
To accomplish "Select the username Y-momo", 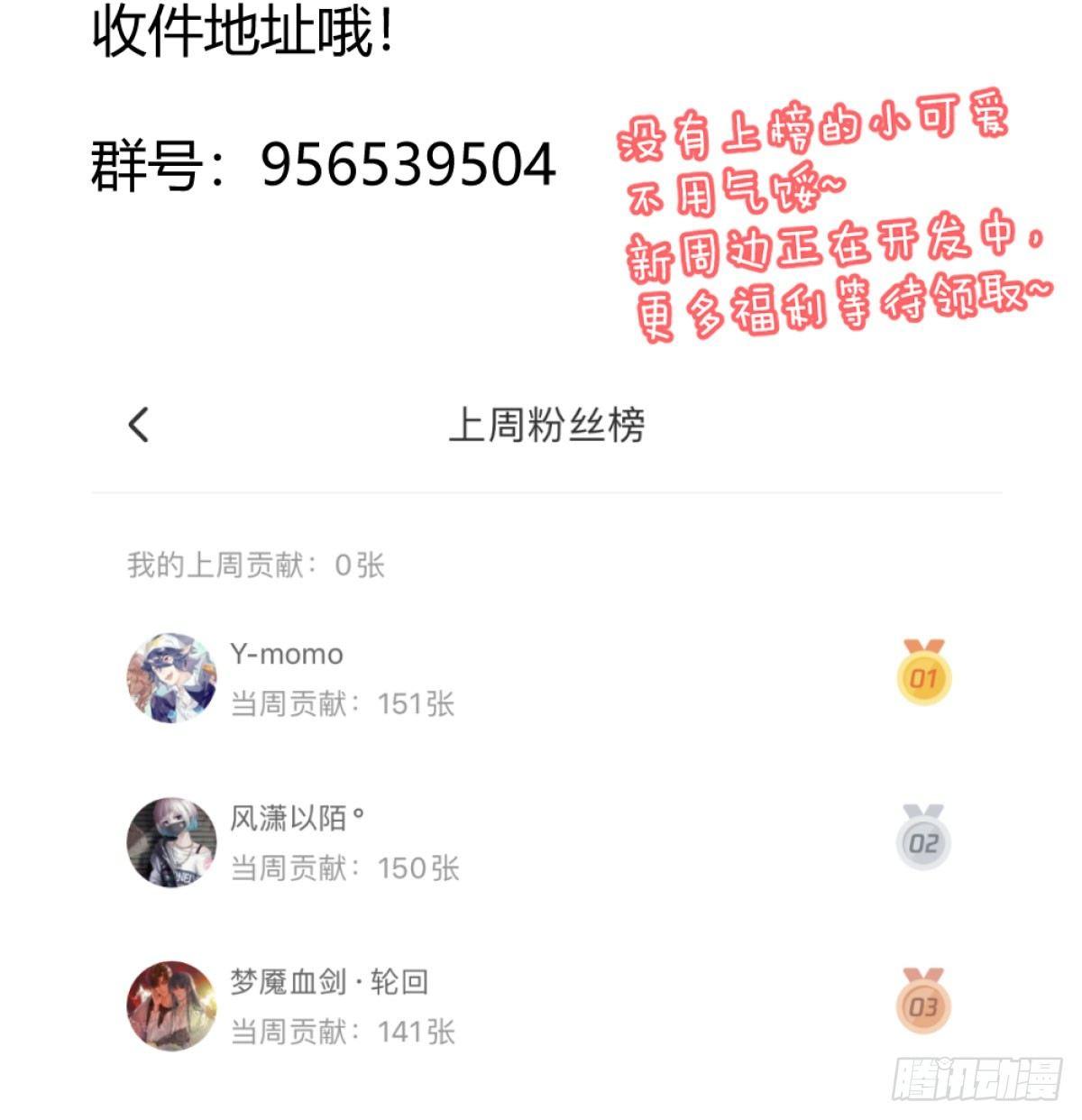I will [285, 655].
